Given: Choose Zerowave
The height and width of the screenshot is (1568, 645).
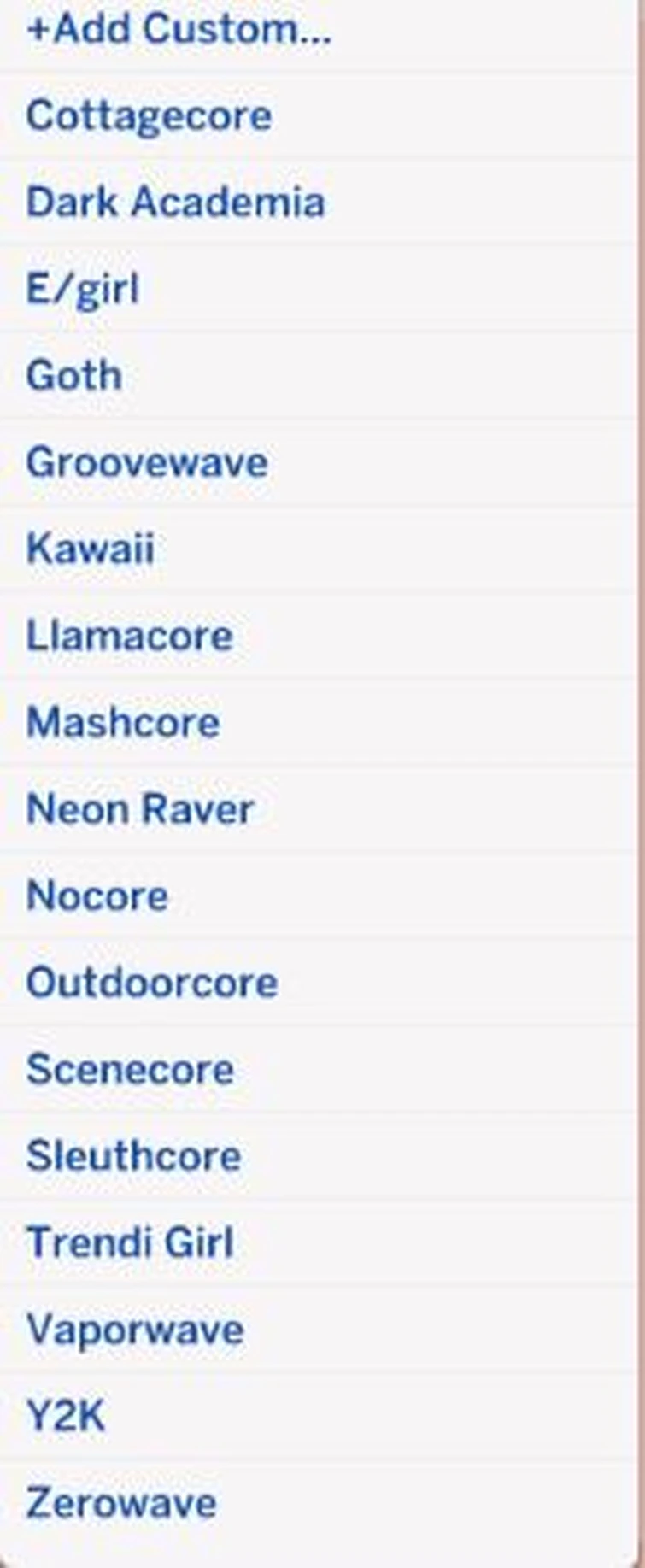Looking at the screenshot, I should pyautogui.click(x=120, y=1503).
